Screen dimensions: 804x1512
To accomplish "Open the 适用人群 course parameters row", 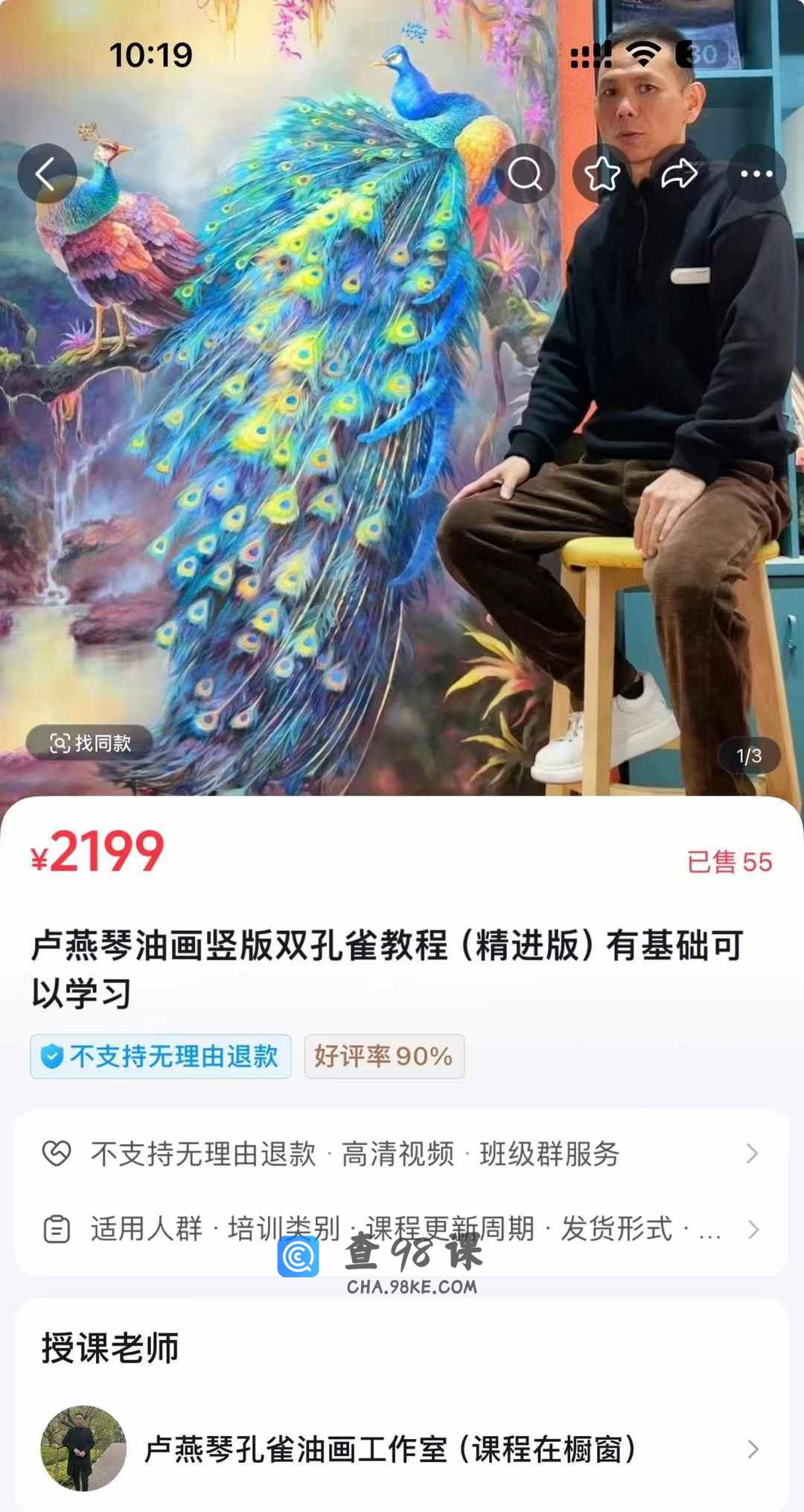I will coord(401,1229).
